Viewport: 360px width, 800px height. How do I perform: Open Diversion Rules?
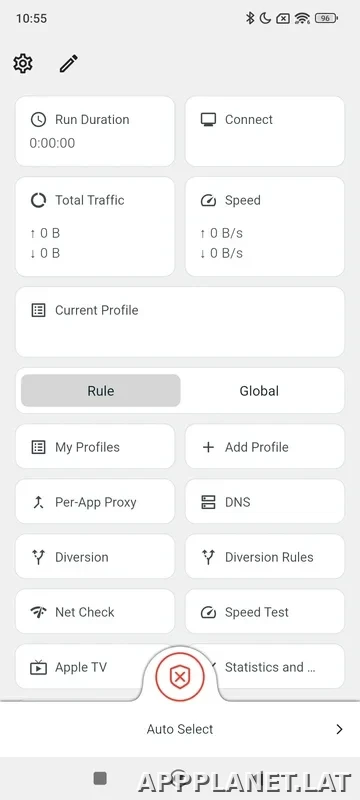265,557
